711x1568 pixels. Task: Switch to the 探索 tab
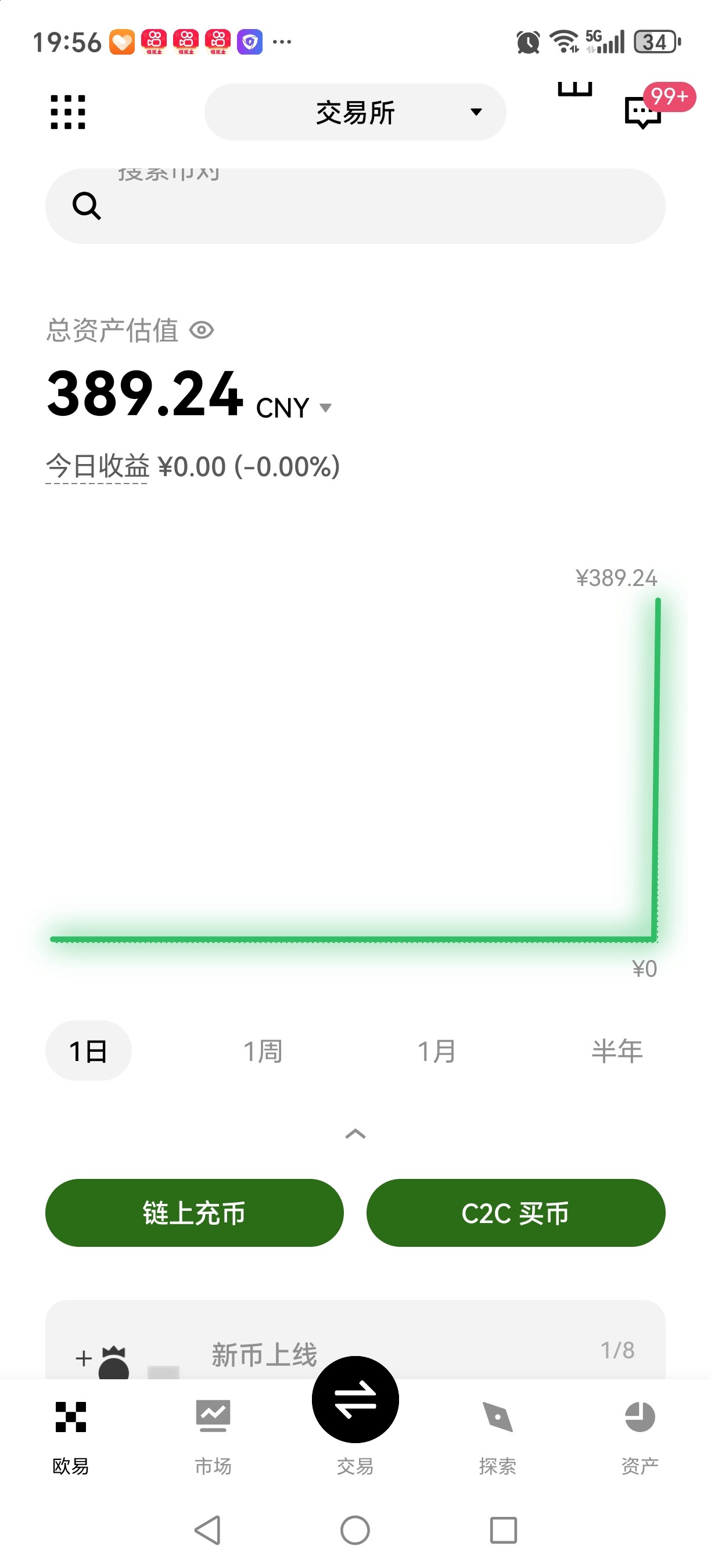click(x=497, y=1436)
